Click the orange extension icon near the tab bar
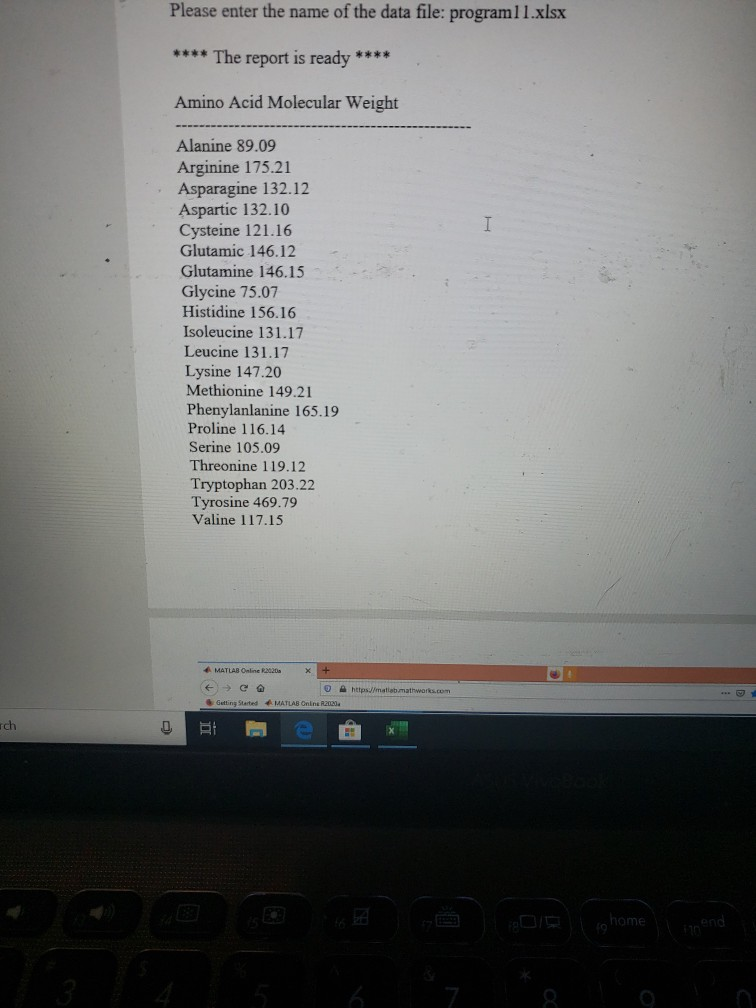The width and height of the screenshot is (756, 1008). [553, 672]
